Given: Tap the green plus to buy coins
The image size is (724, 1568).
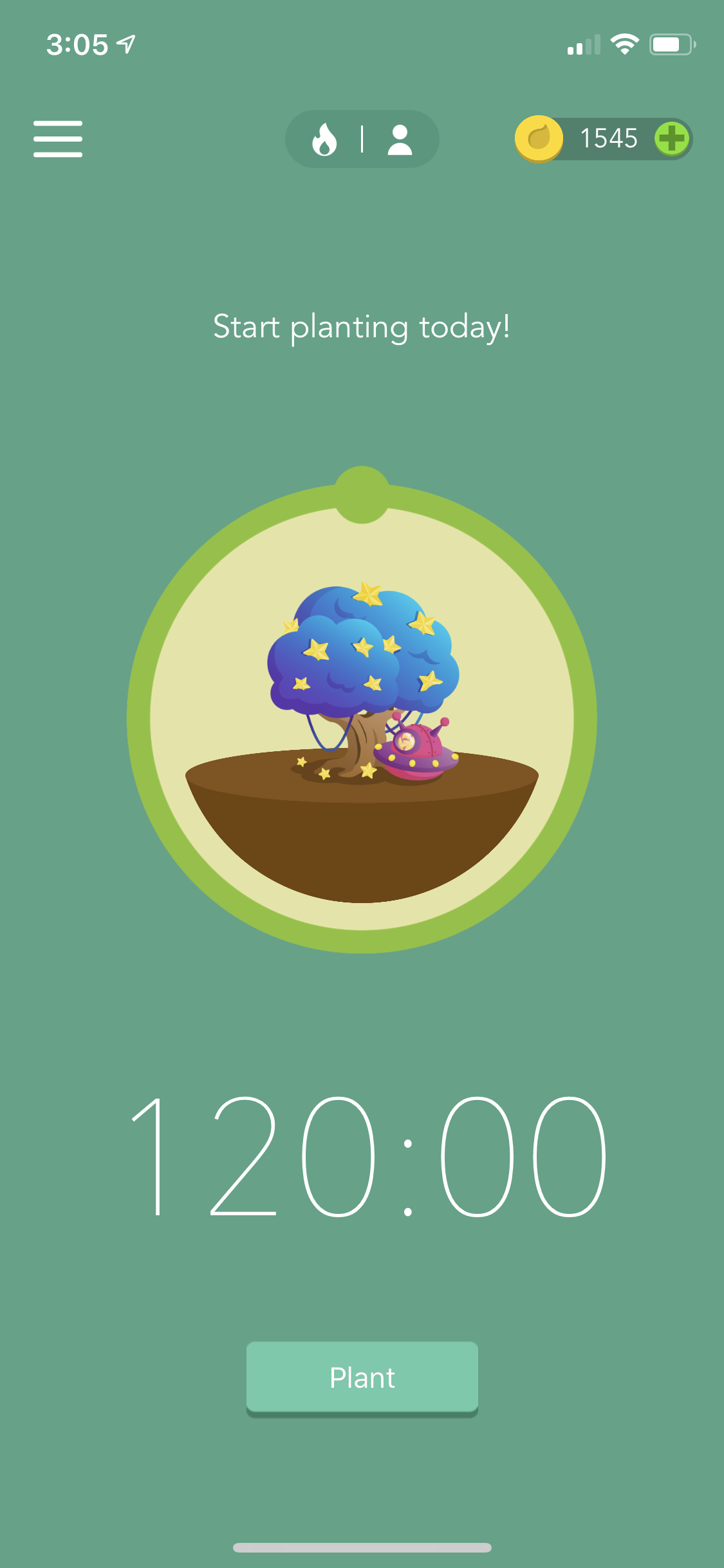Looking at the screenshot, I should (672, 138).
